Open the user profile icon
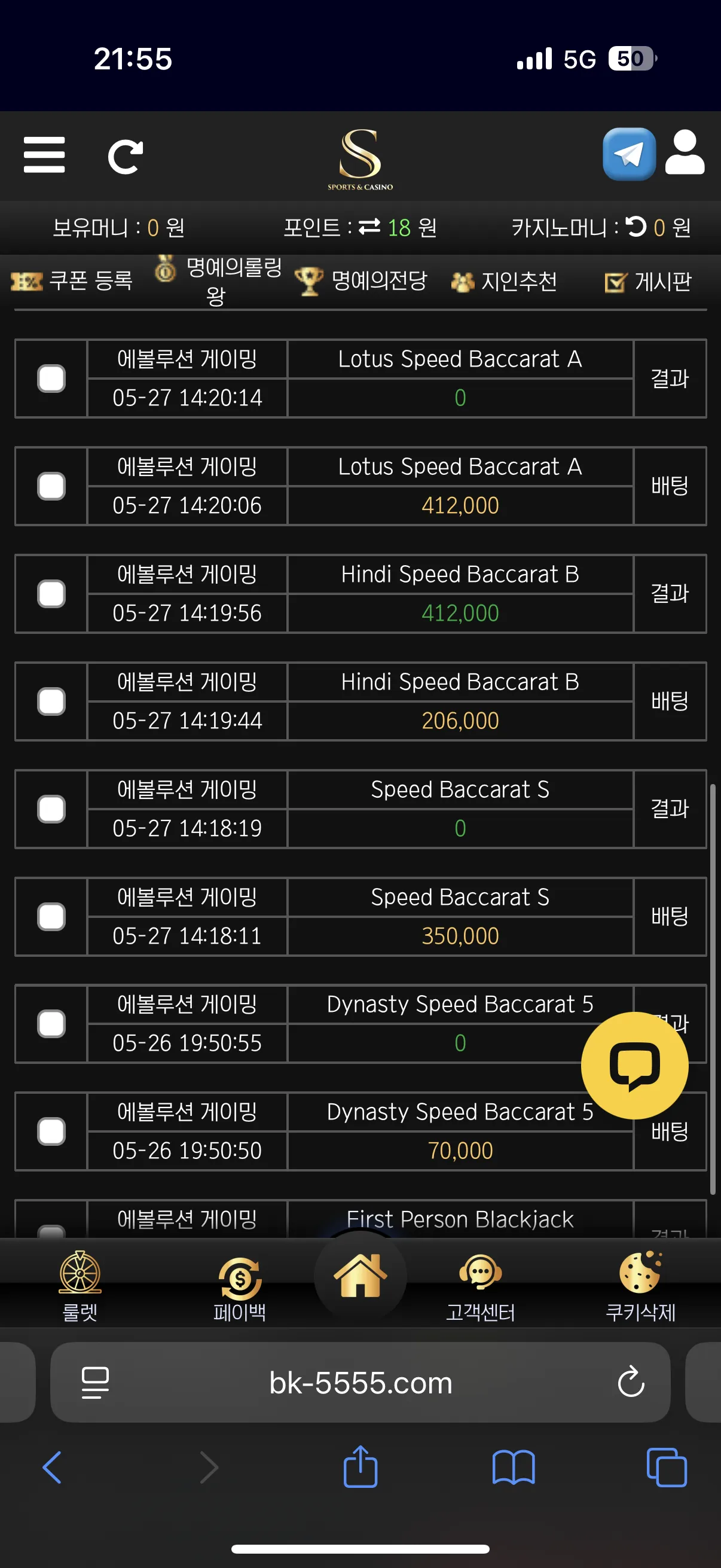This screenshot has width=721, height=1568. 685,152
